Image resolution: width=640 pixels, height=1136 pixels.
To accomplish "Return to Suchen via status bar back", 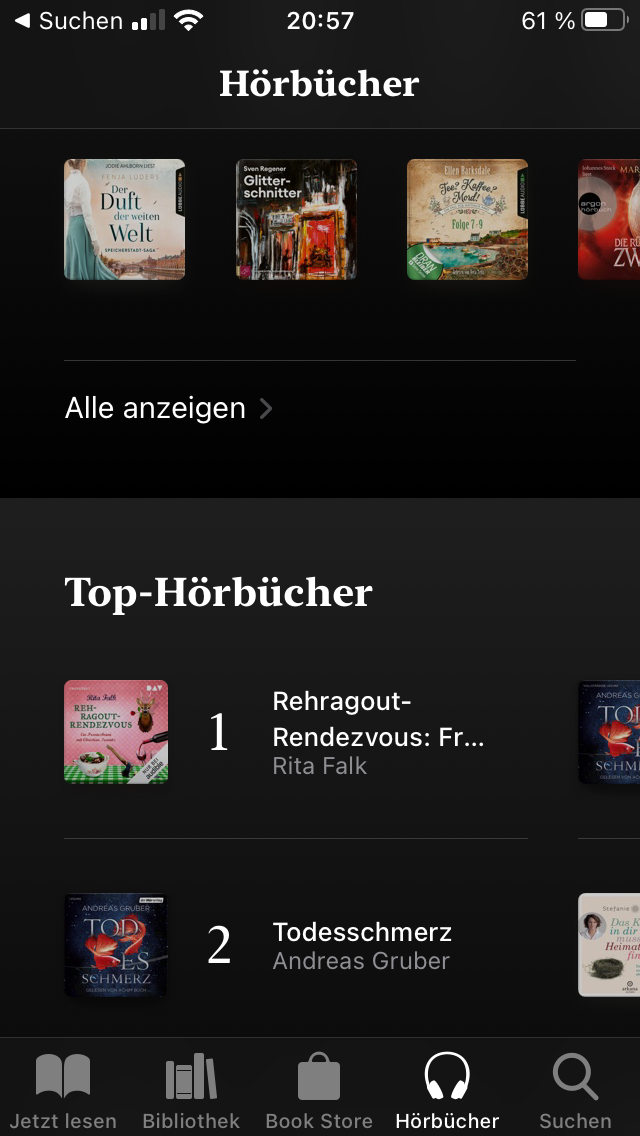I will [x=70, y=20].
